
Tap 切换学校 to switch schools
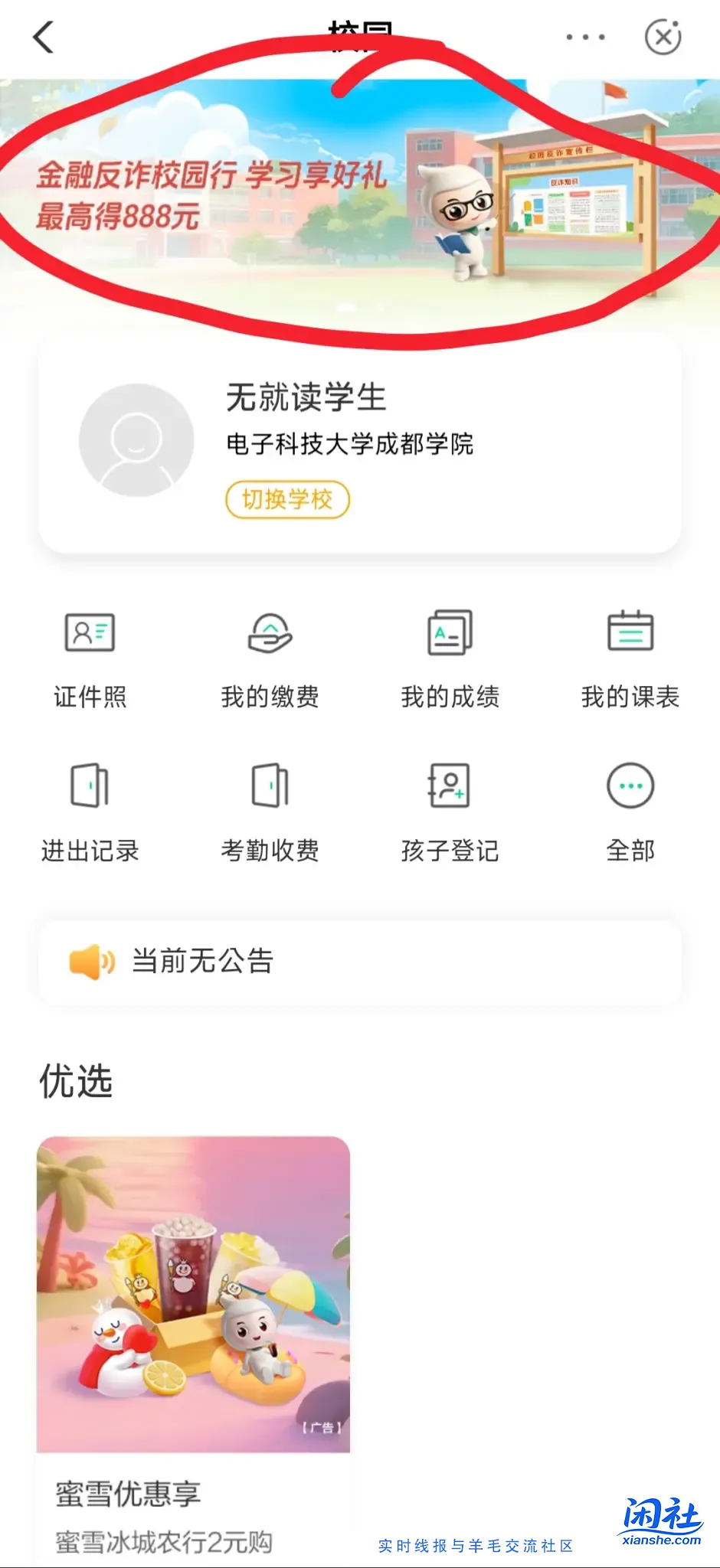click(286, 500)
